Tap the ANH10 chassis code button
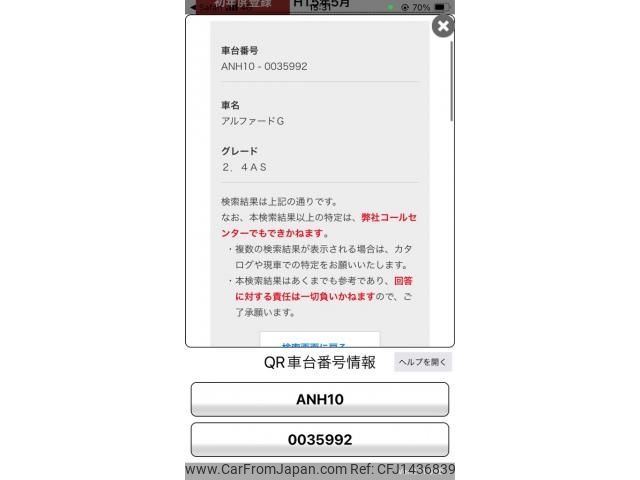 (319, 399)
